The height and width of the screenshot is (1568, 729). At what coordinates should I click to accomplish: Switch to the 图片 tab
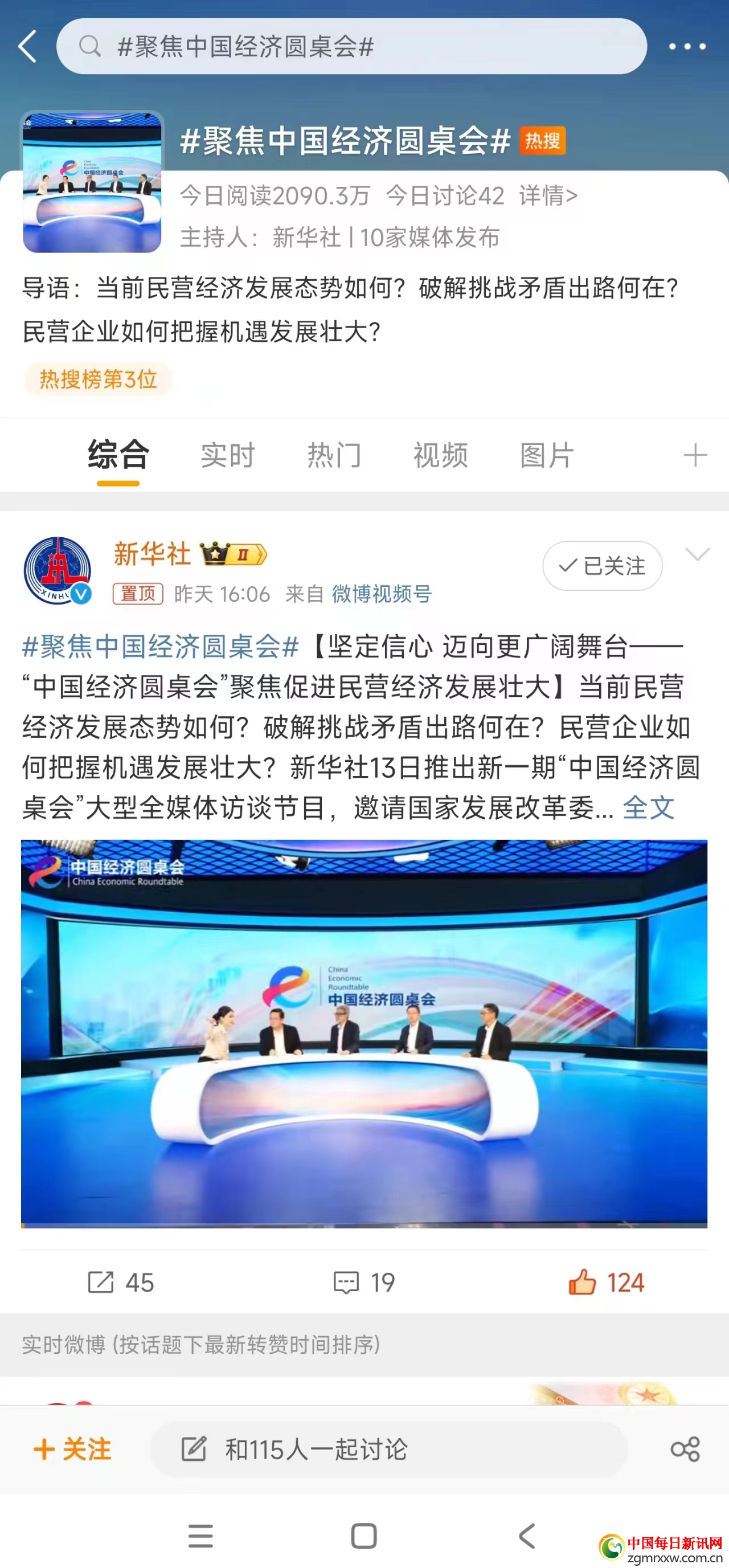tap(546, 455)
